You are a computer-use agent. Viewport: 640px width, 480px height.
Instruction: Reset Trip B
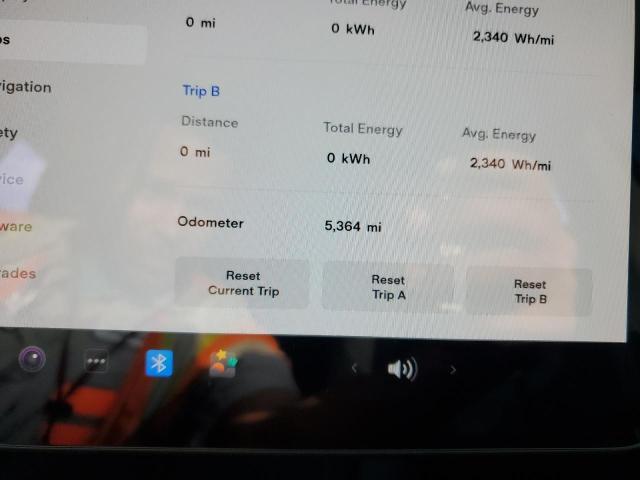tap(529, 291)
